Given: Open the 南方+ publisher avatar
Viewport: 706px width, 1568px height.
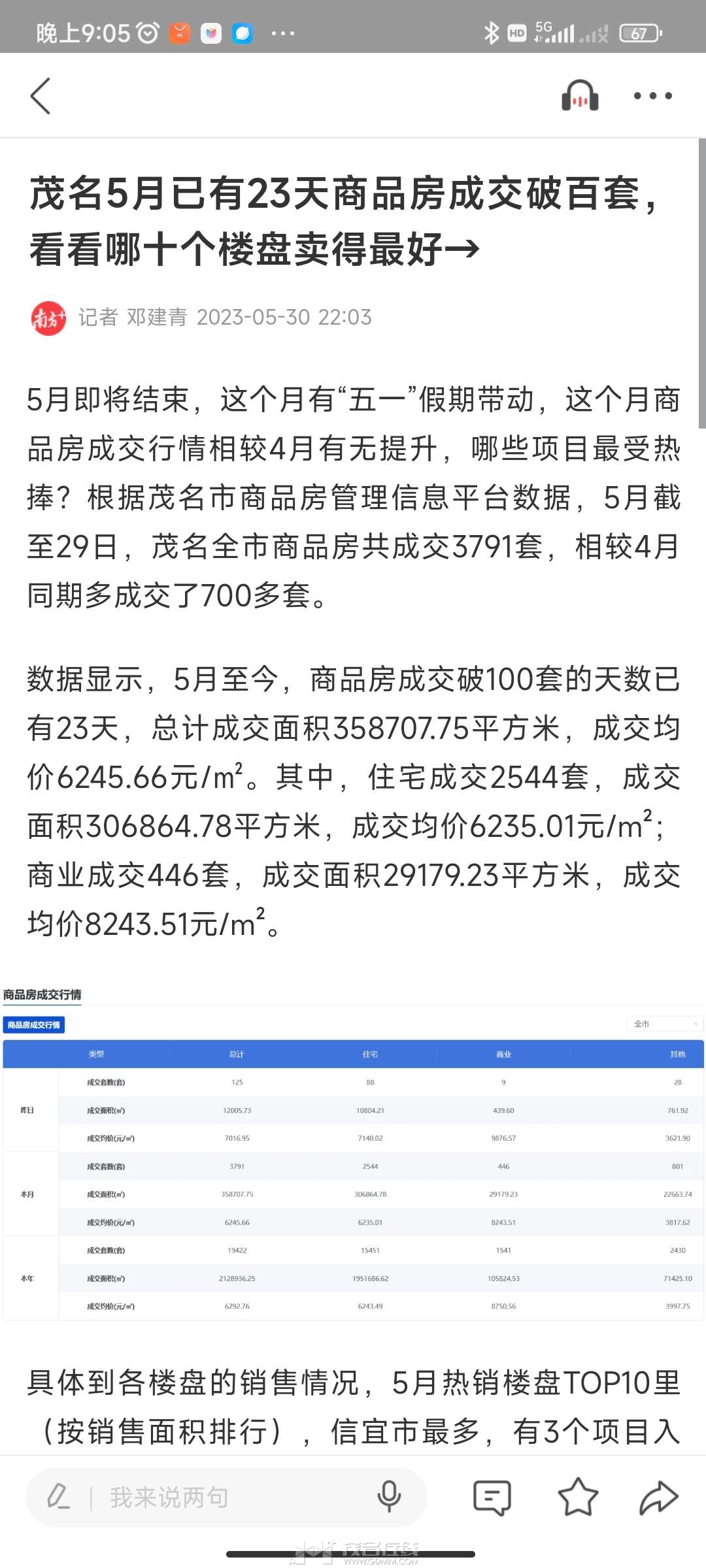Looking at the screenshot, I should [x=48, y=318].
